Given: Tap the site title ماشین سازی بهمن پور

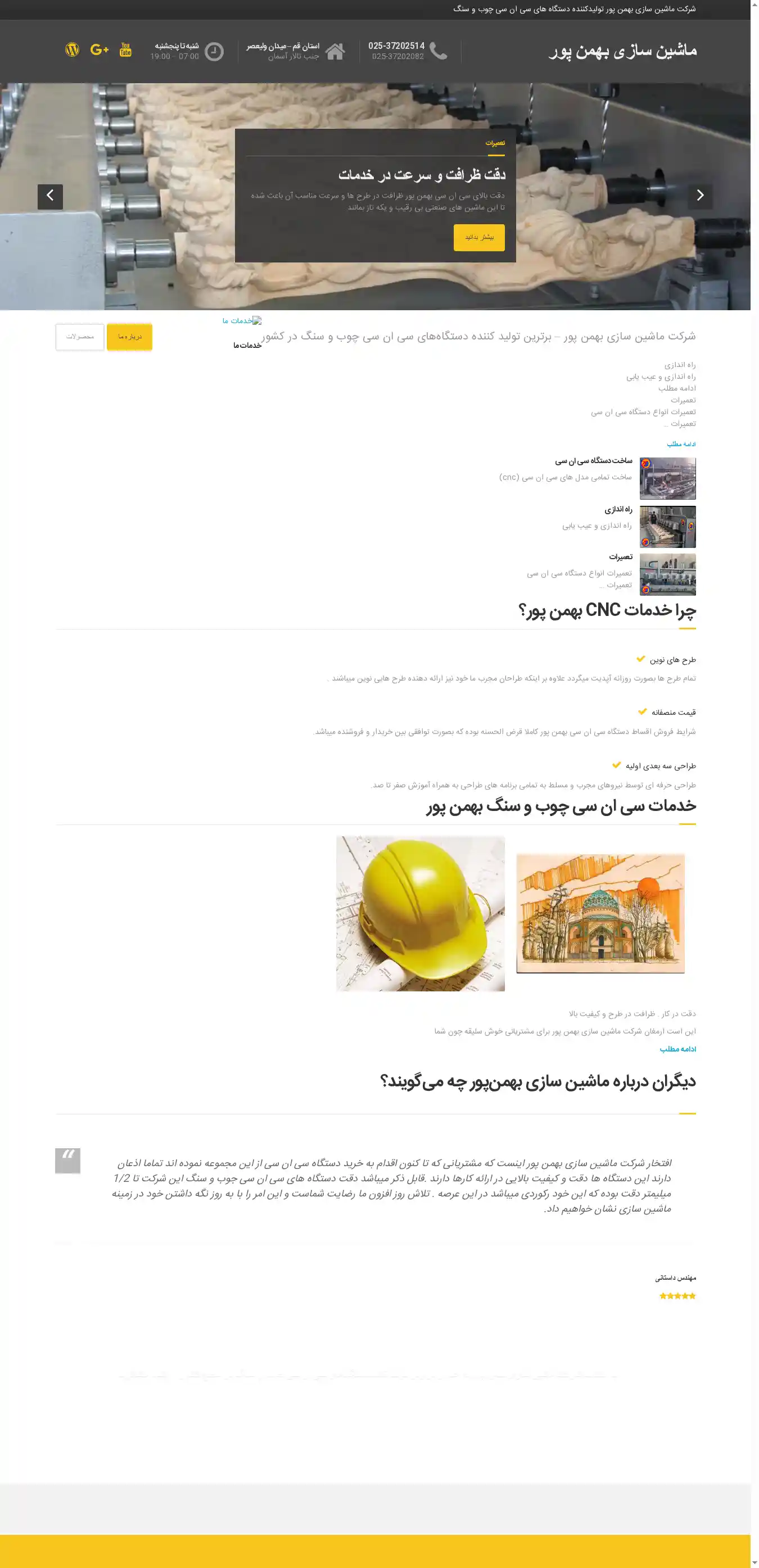Looking at the screenshot, I should pos(622,51).
